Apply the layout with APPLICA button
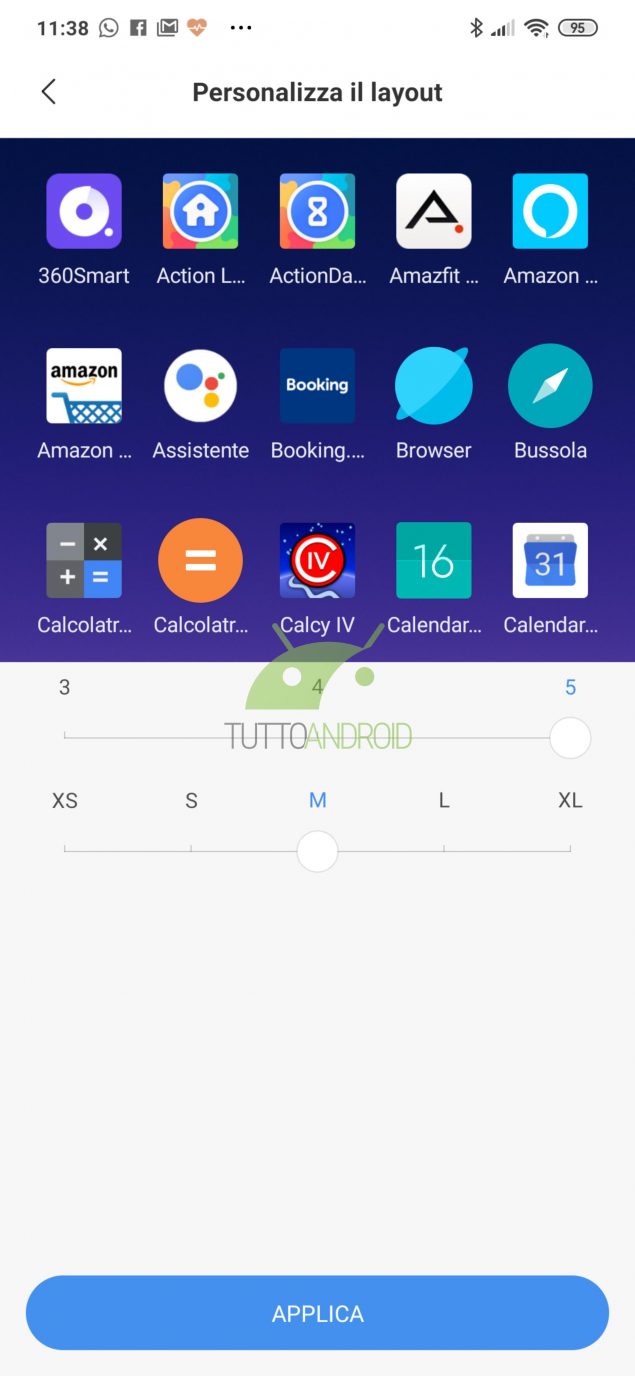The height and width of the screenshot is (1376, 635). point(317,1313)
